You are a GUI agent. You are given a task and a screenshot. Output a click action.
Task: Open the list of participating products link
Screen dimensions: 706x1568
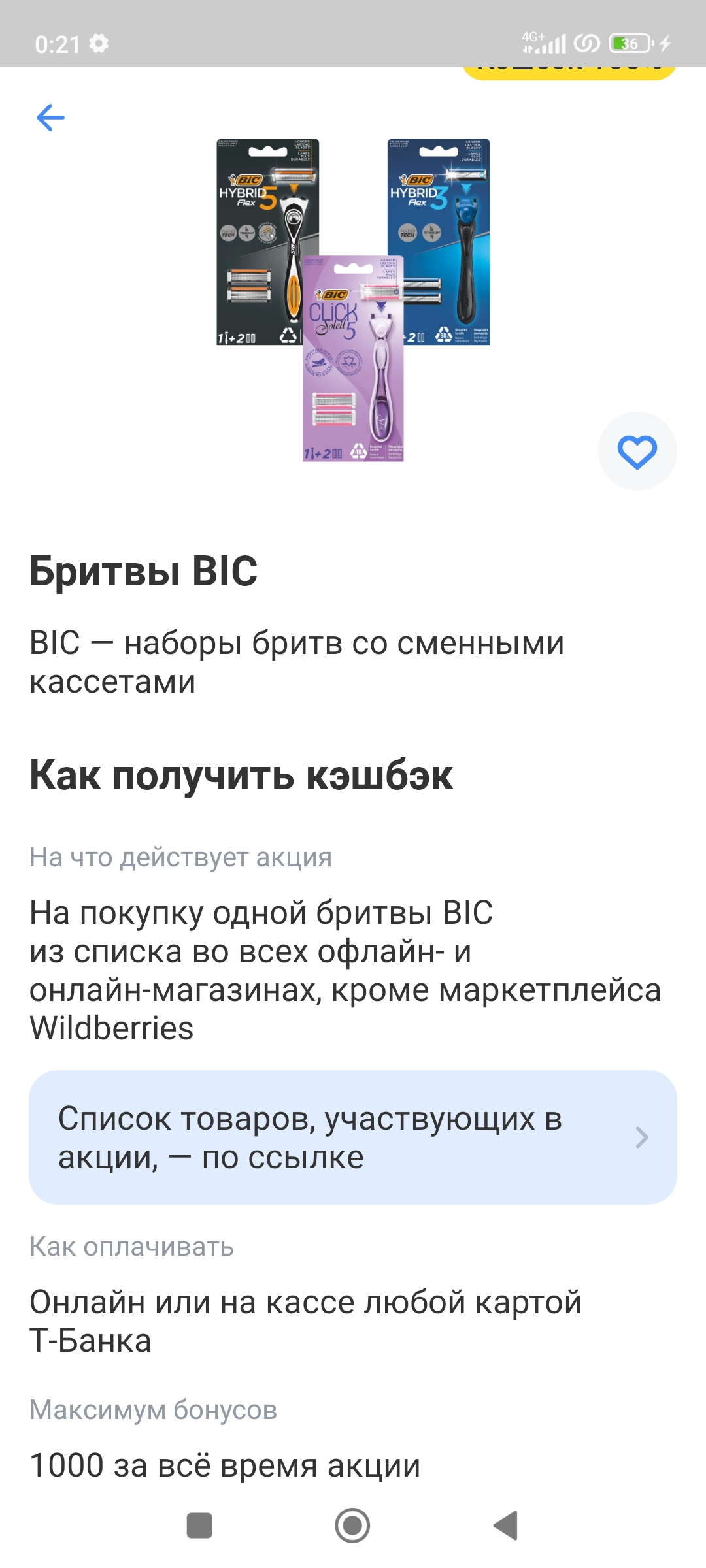point(353,1137)
